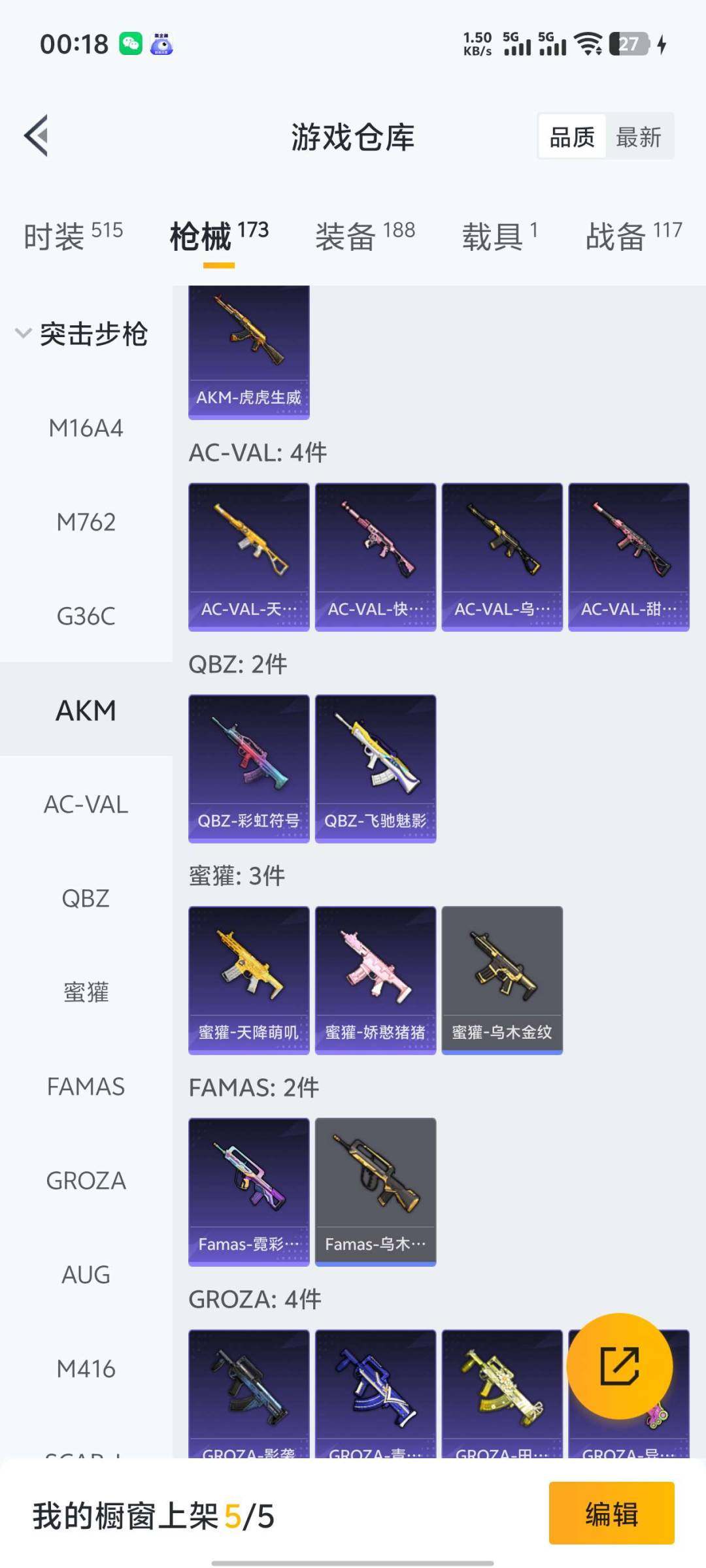Image resolution: width=706 pixels, height=1568 pixels.
Task: Collapse the 突击步枪 category
Action: [x=82, y=334]
